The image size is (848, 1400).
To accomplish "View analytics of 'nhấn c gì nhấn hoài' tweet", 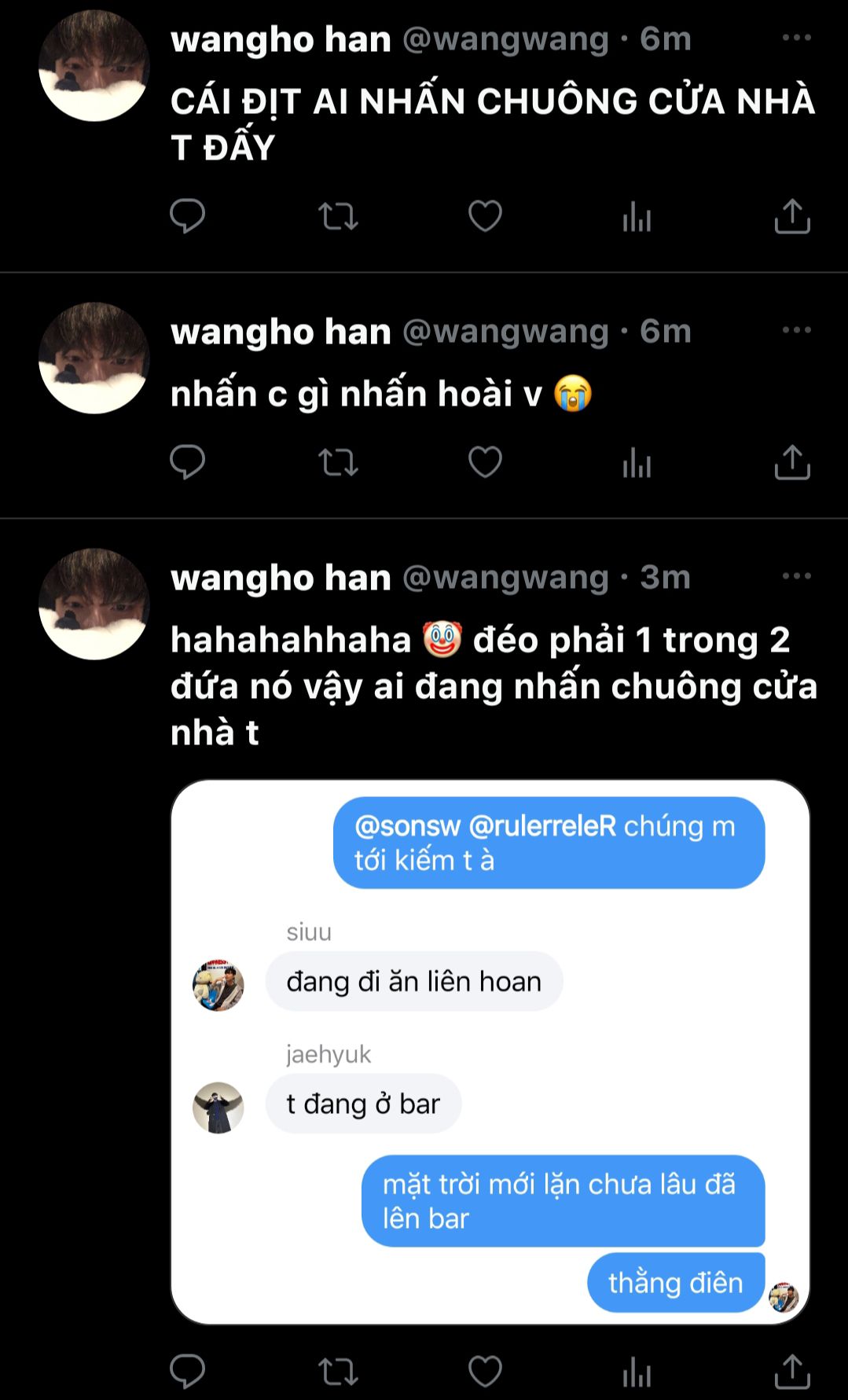I will tap(637, 462).
